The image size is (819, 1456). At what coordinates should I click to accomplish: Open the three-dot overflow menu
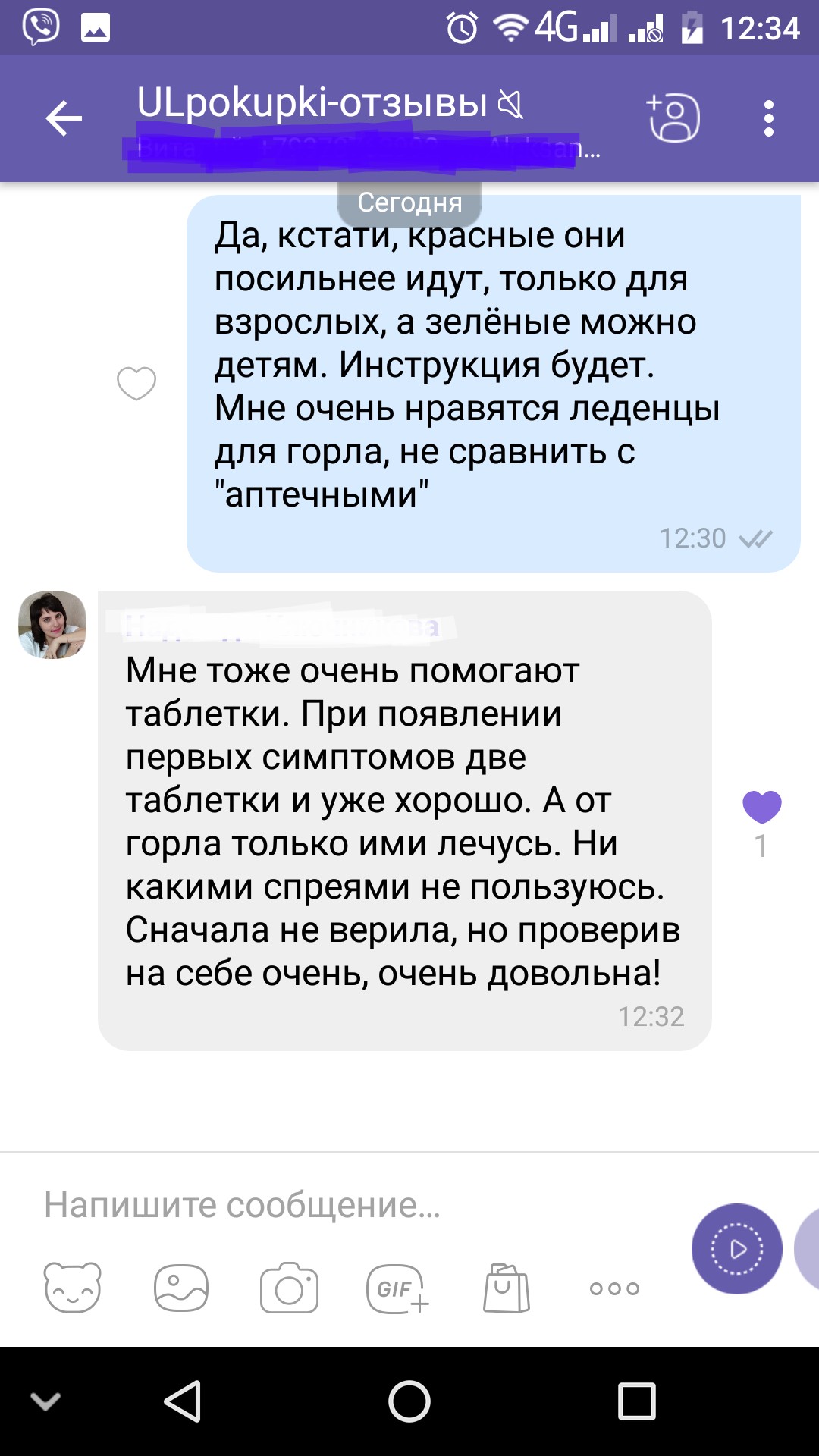point(768,118)
